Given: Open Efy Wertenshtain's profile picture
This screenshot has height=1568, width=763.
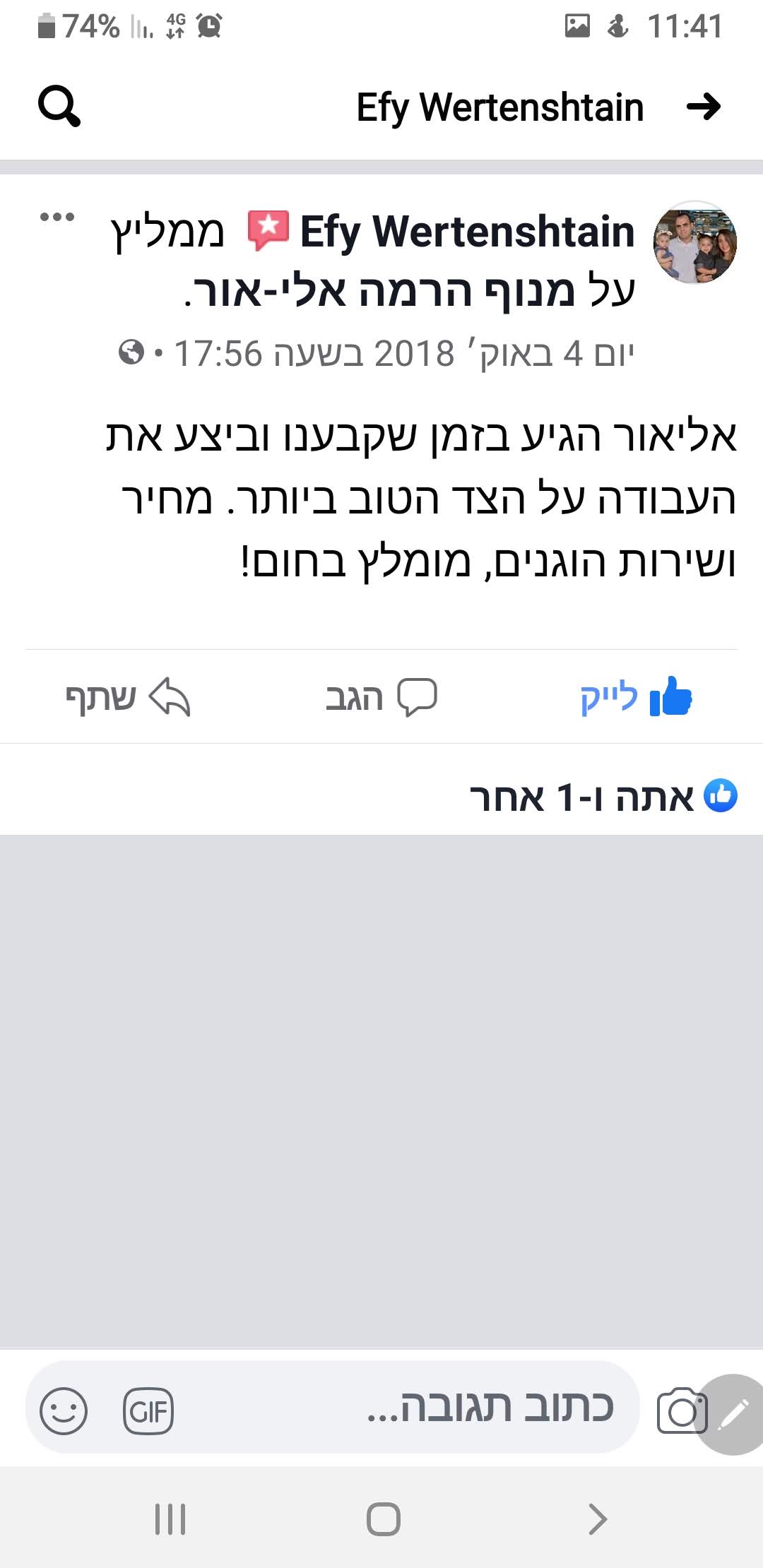Looking at the screenshot, I should pos(695,242).
